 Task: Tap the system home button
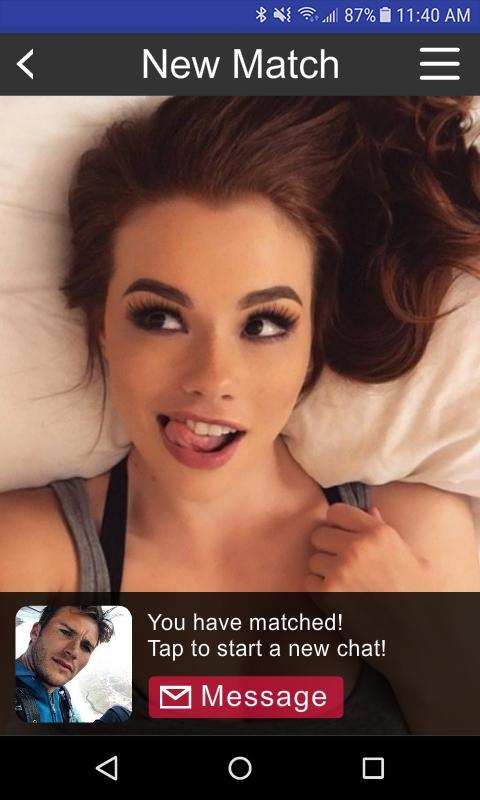click(240, 768)
